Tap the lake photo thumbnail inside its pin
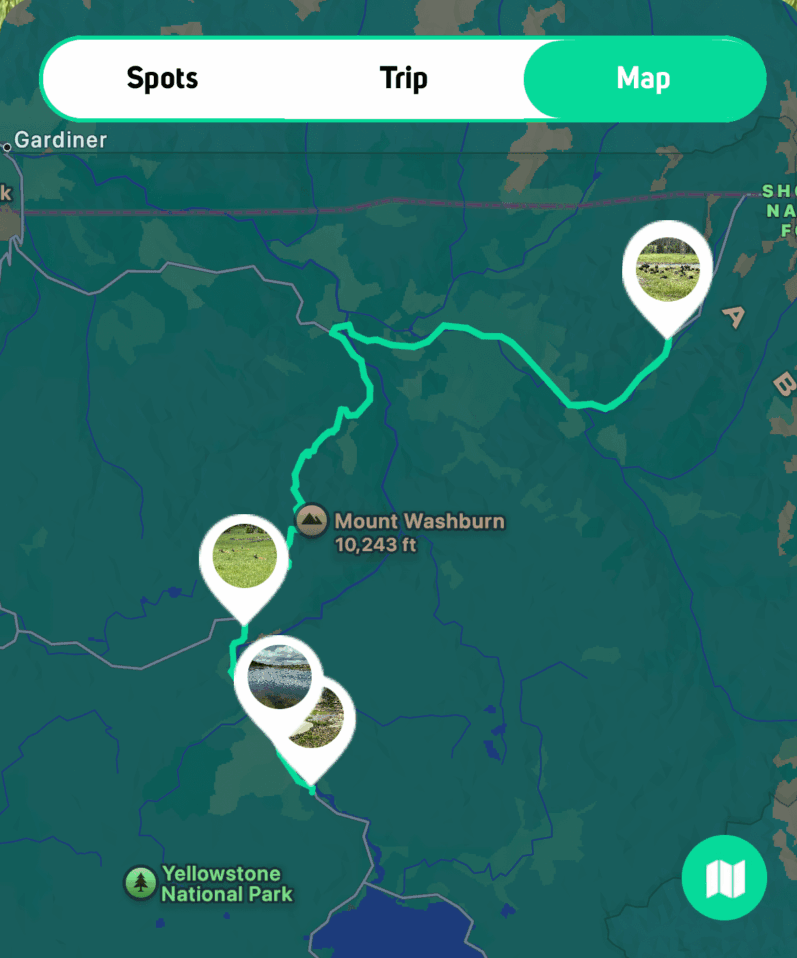Image resolution: width=797 pixels, height=958 pixels. click(278, 674)
